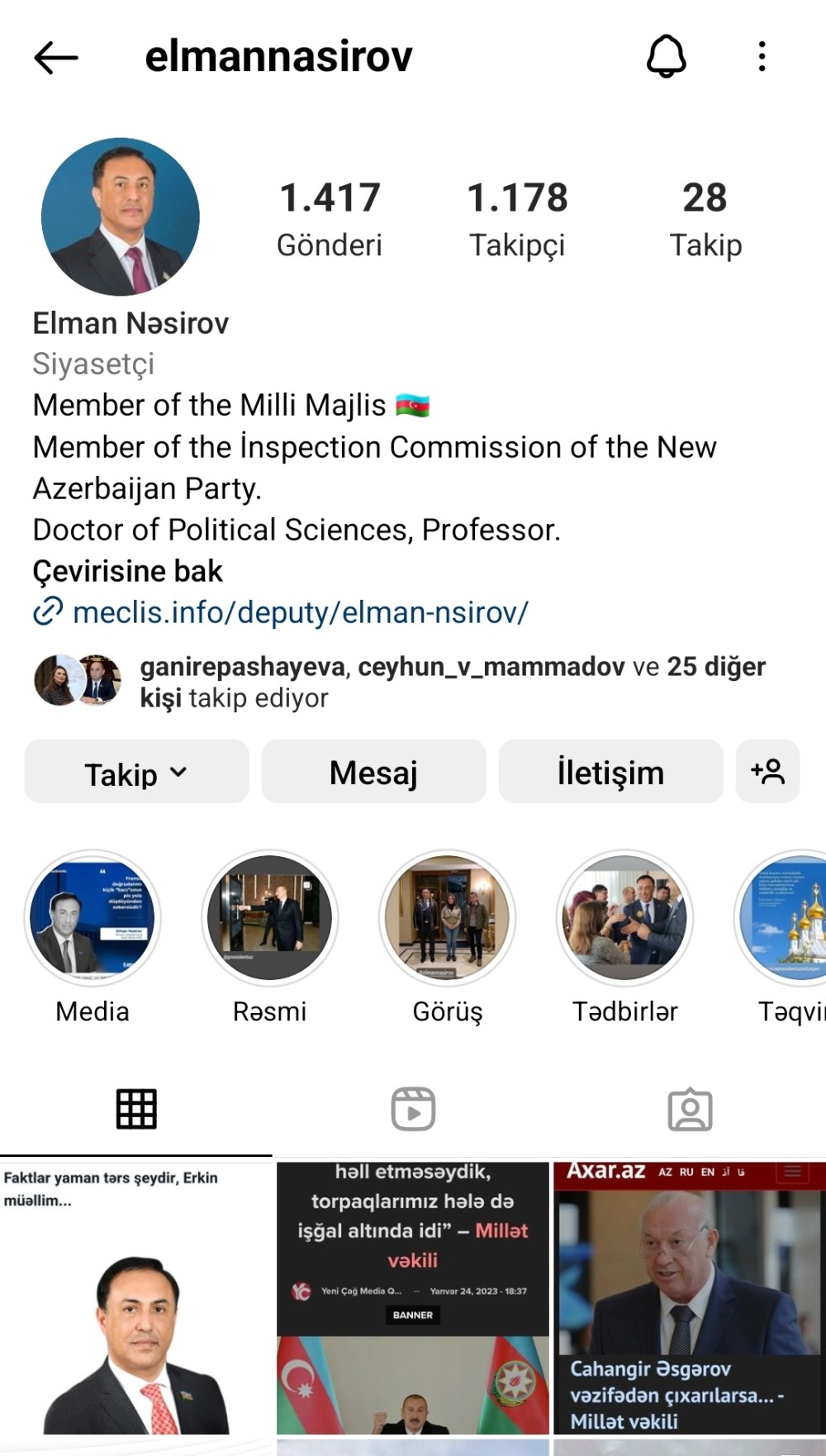This screenshot has width=826, height=1456.
Task: Open the Axar.az post thumbnail
Action: [x=690, y=1297]
